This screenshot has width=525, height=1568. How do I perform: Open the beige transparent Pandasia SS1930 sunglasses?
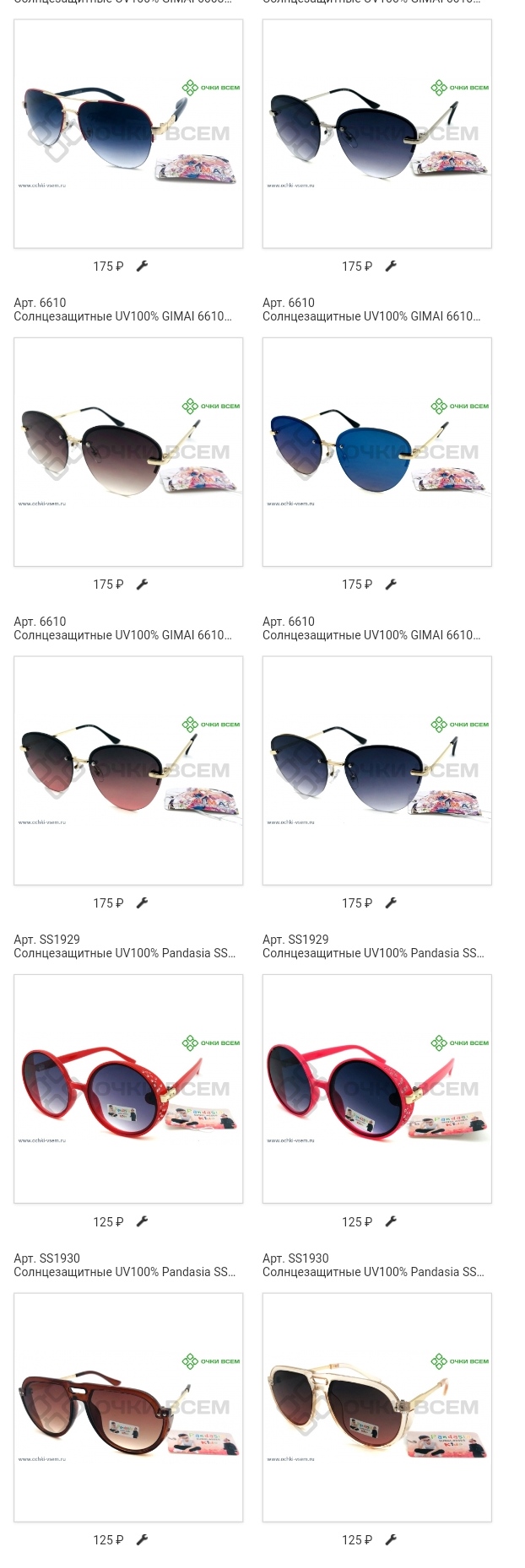(x=376, y=1407)
